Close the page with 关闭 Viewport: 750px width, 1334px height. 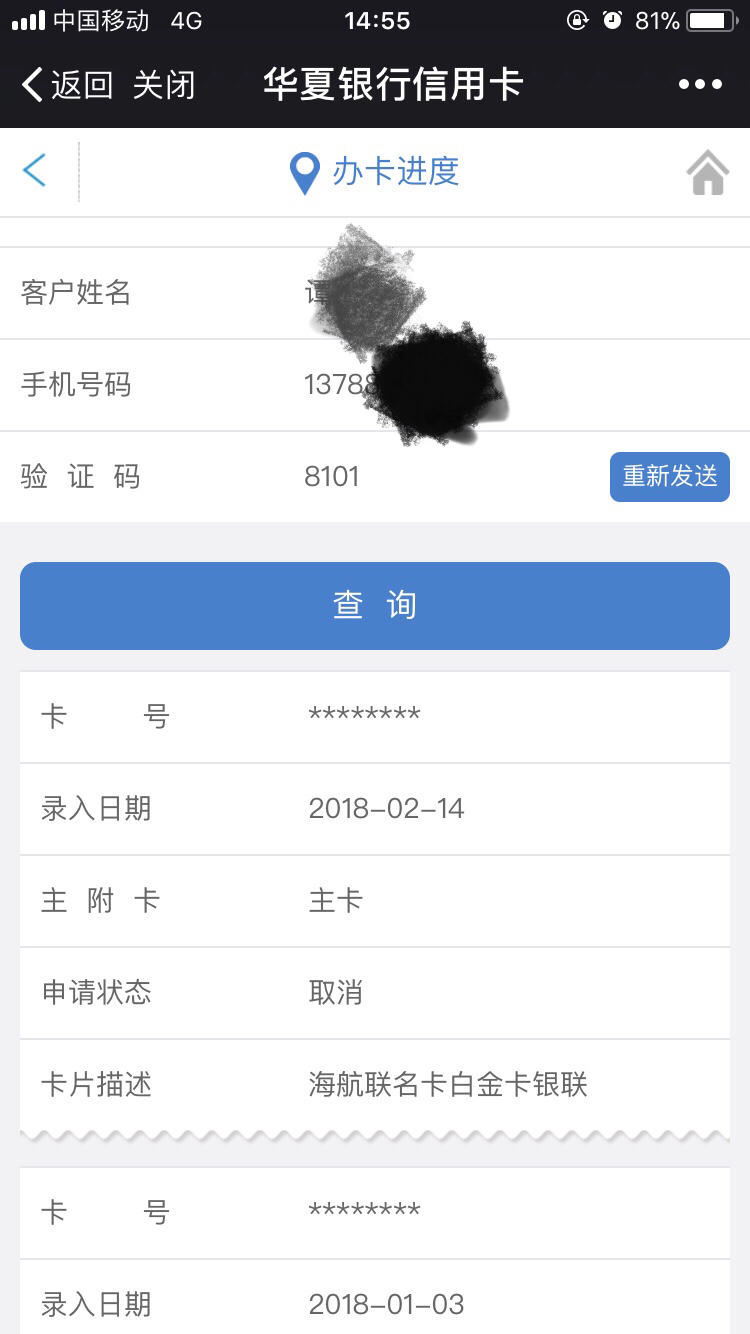164,85
